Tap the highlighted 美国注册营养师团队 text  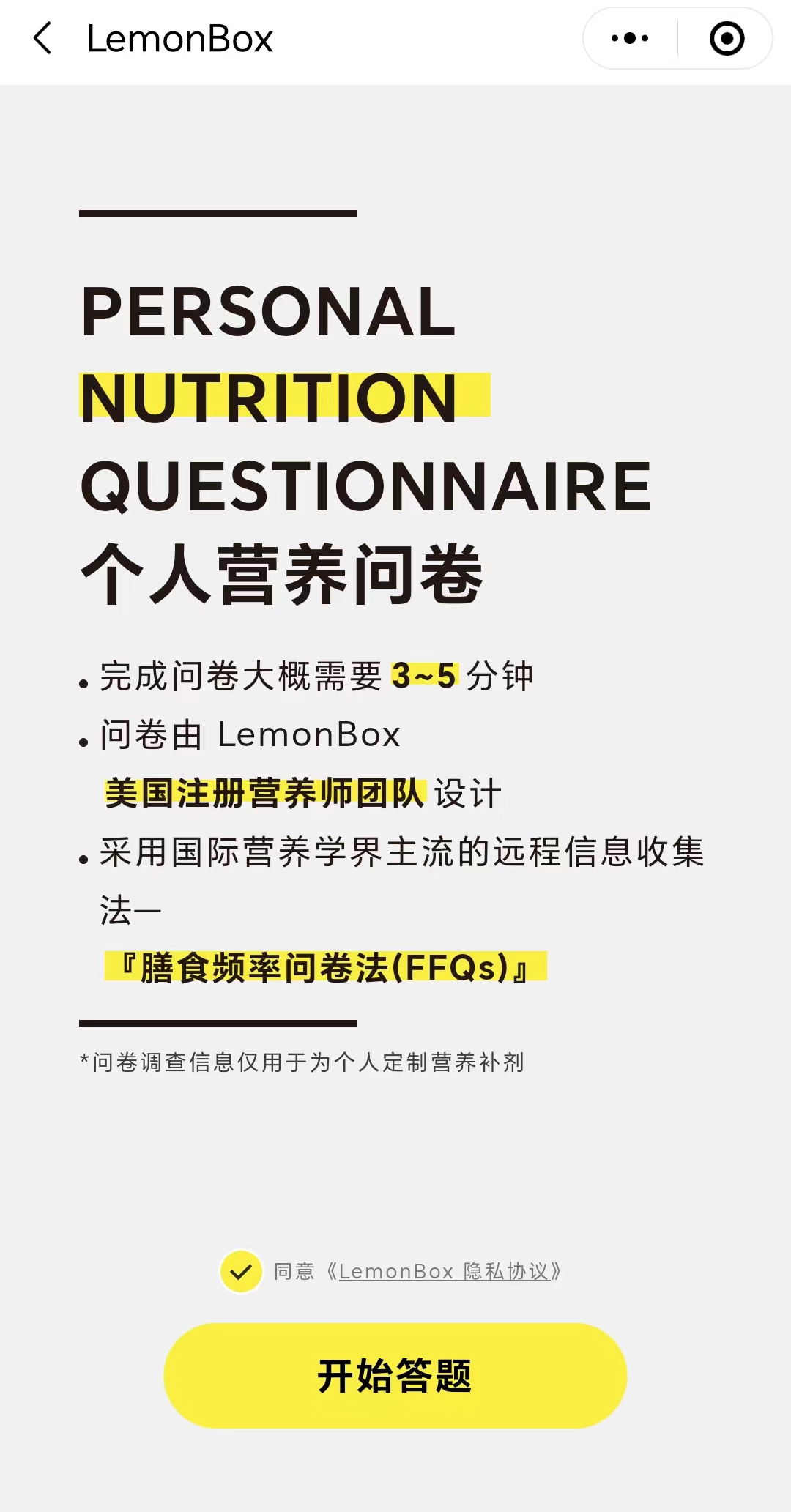pyautogui.click(x=265, y=791)
